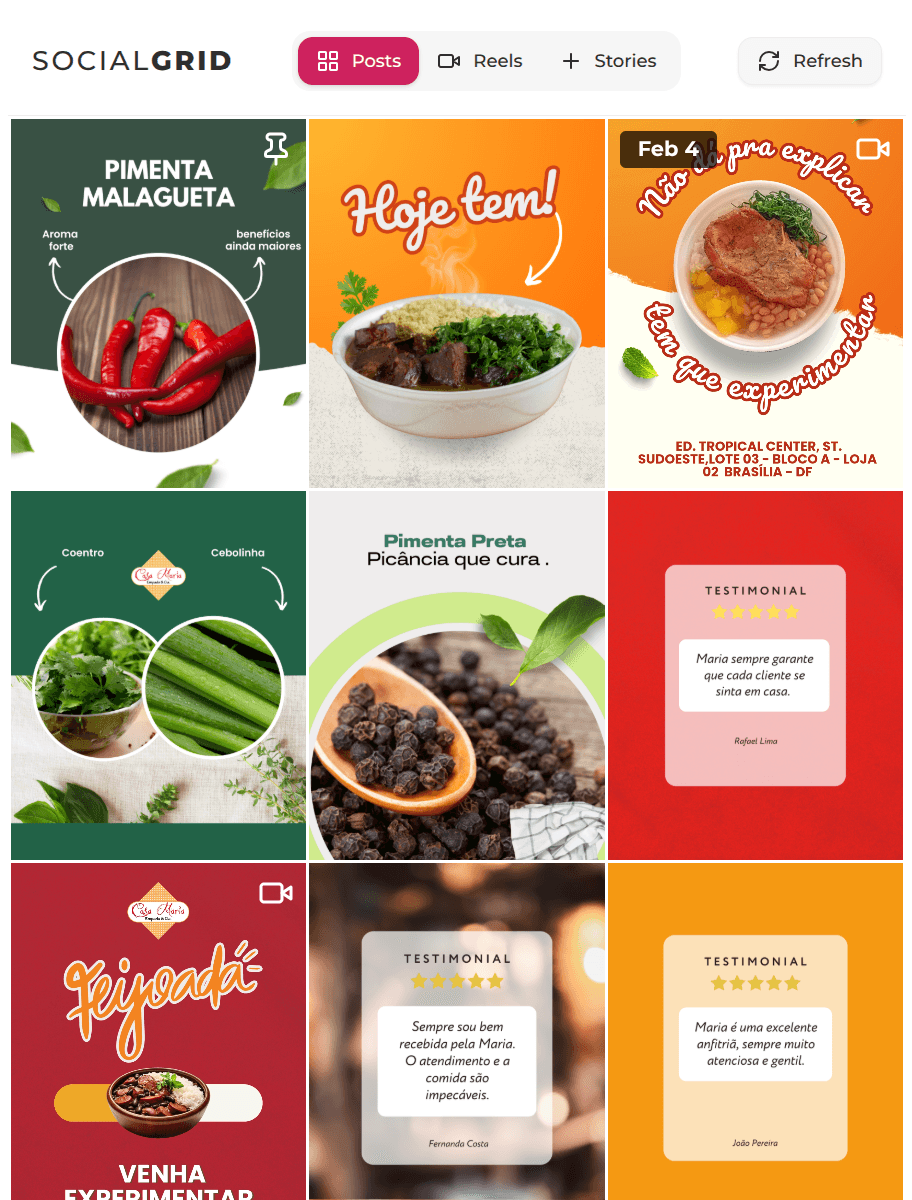Image resolution: width=912 pixels, height=1200 pixels.
Task: Open the Coentro and Cebolinha post
Action: coord(158,675)
